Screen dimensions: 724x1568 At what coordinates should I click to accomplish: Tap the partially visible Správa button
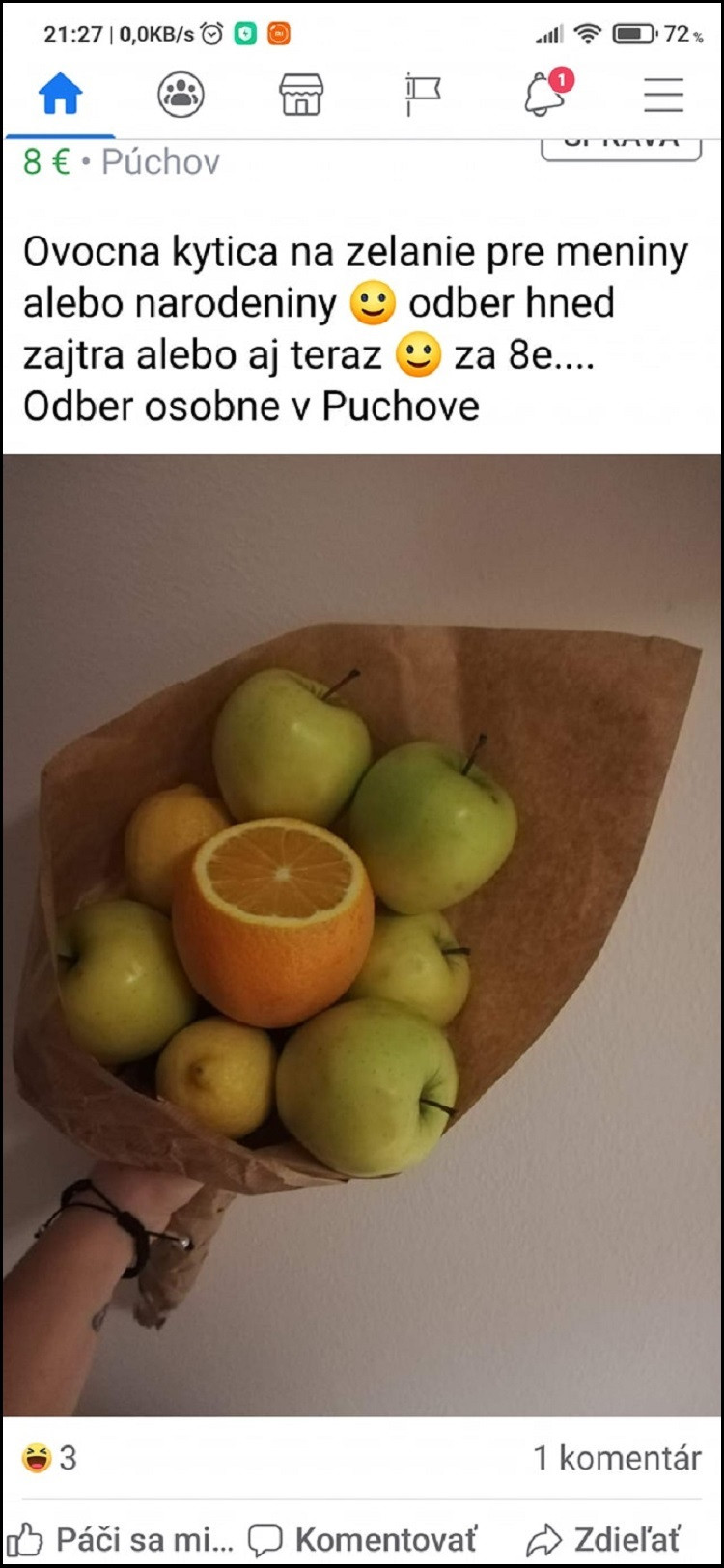(620, 148)
